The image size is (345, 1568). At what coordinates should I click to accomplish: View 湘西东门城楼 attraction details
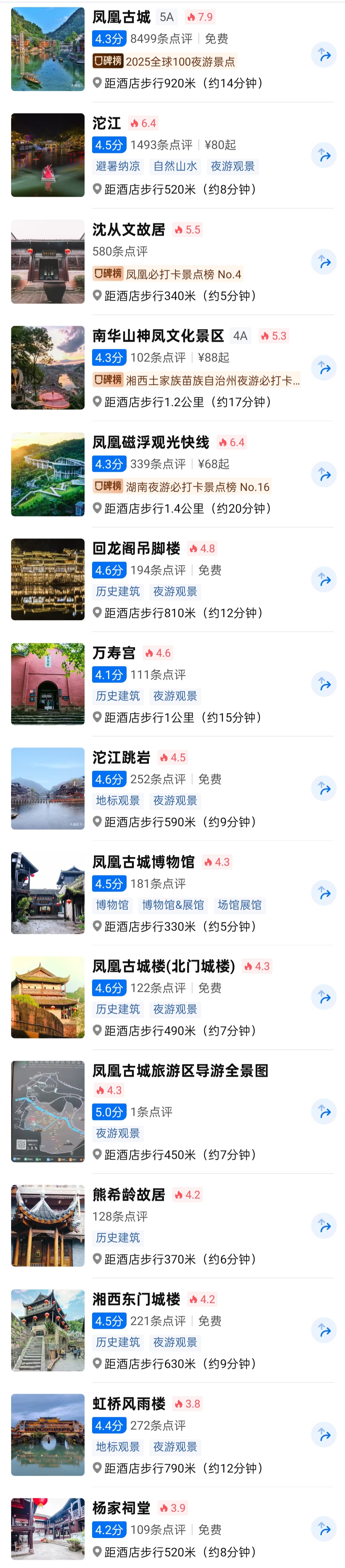pyautogui.click(x=136, y=1299)
